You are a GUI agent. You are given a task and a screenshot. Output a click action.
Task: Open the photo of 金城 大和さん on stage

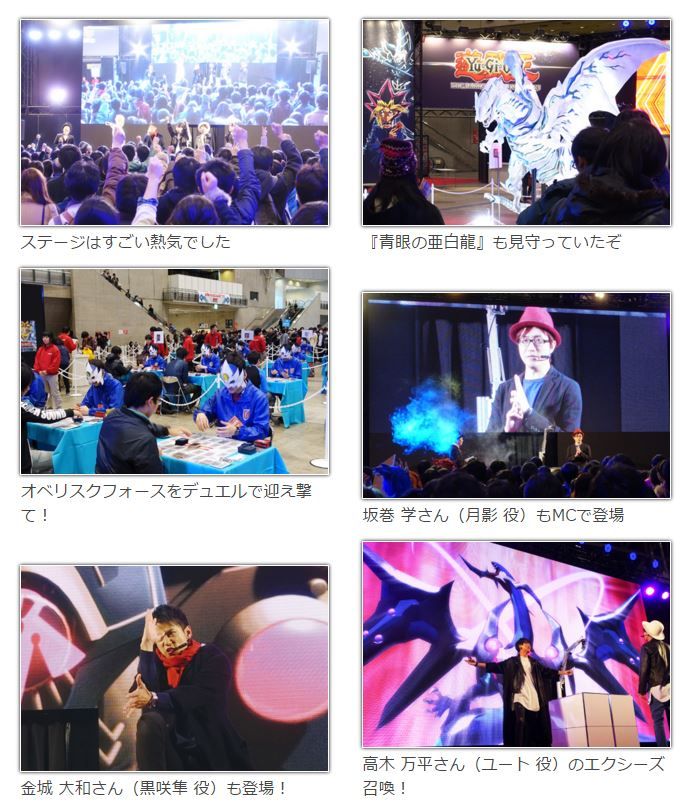[174, 668]
